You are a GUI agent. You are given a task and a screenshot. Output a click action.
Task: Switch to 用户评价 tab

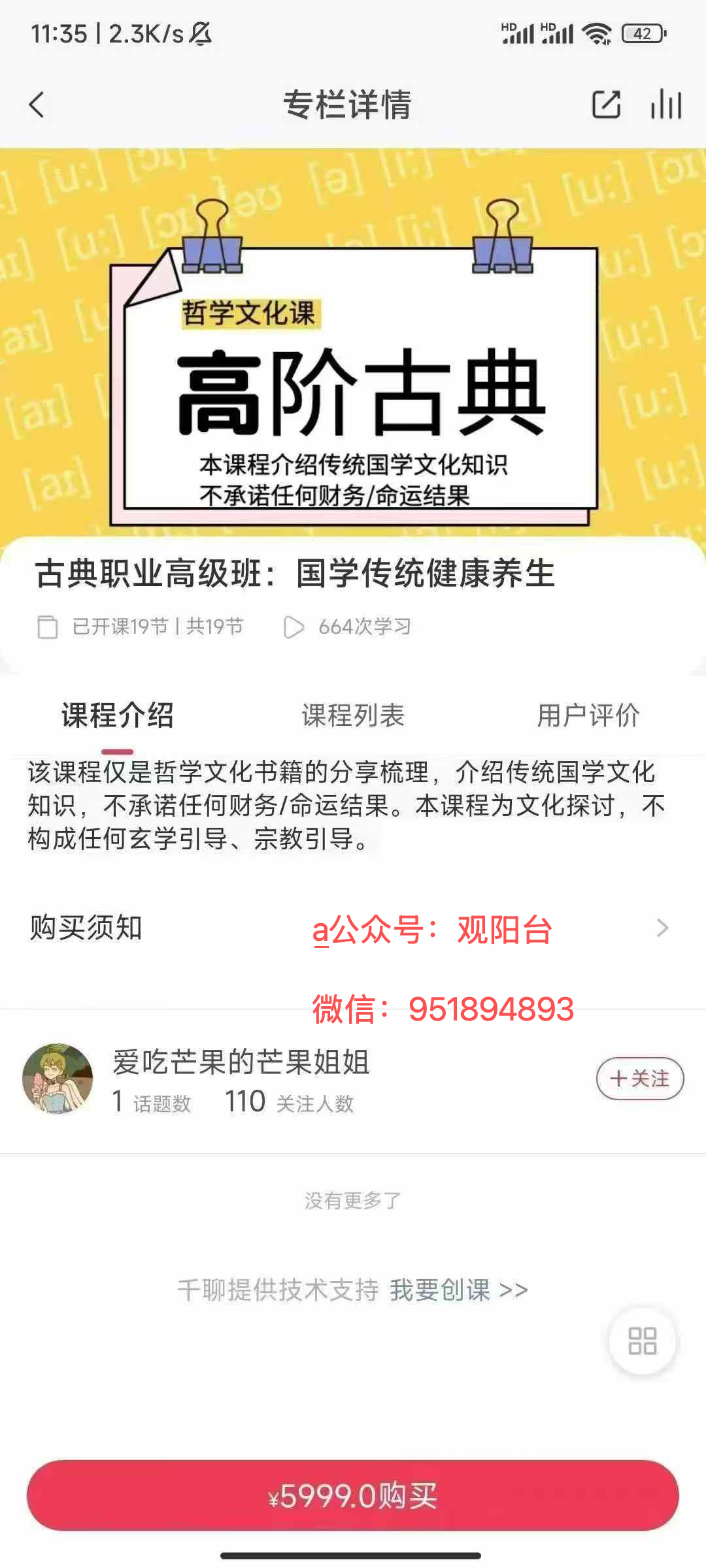point(588,715)
